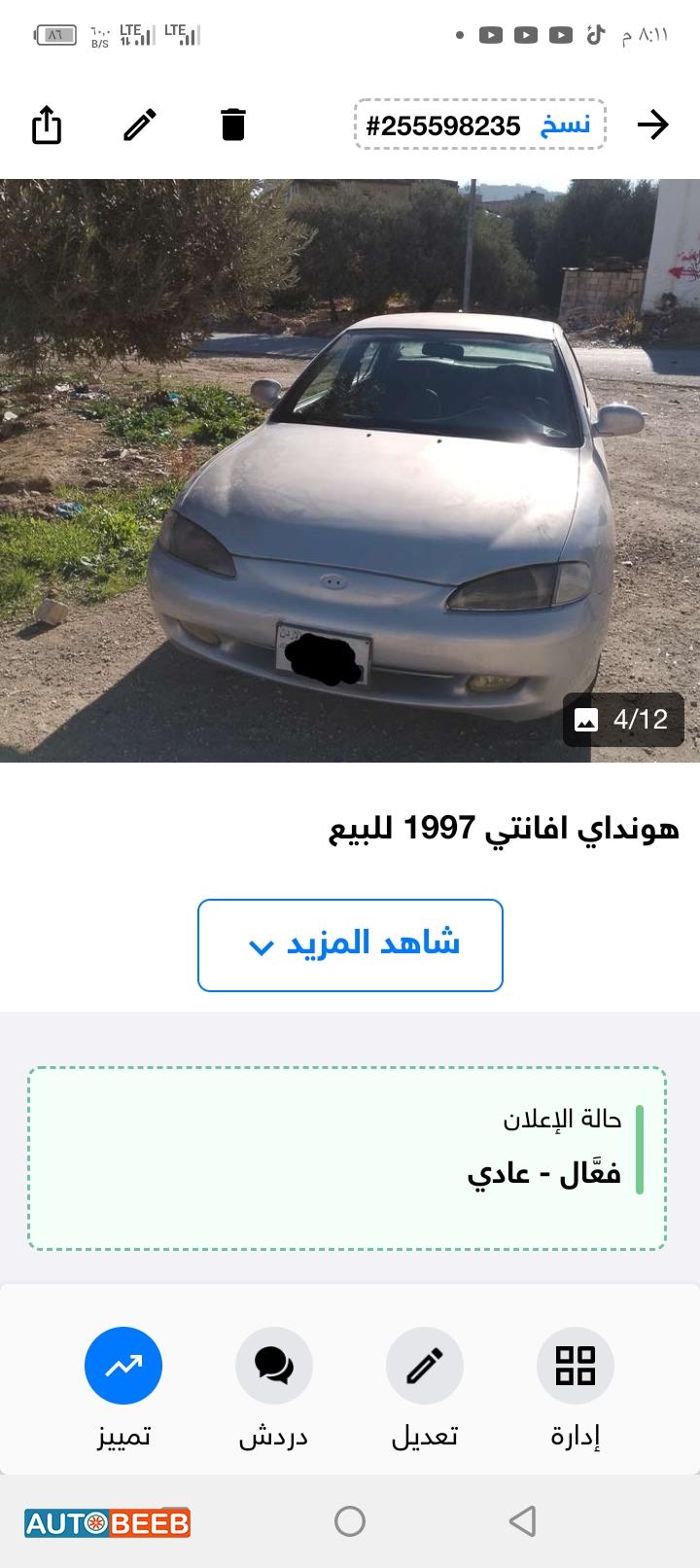
Task: Tap the system back triangle
Action: click(x=523, y=1521)
